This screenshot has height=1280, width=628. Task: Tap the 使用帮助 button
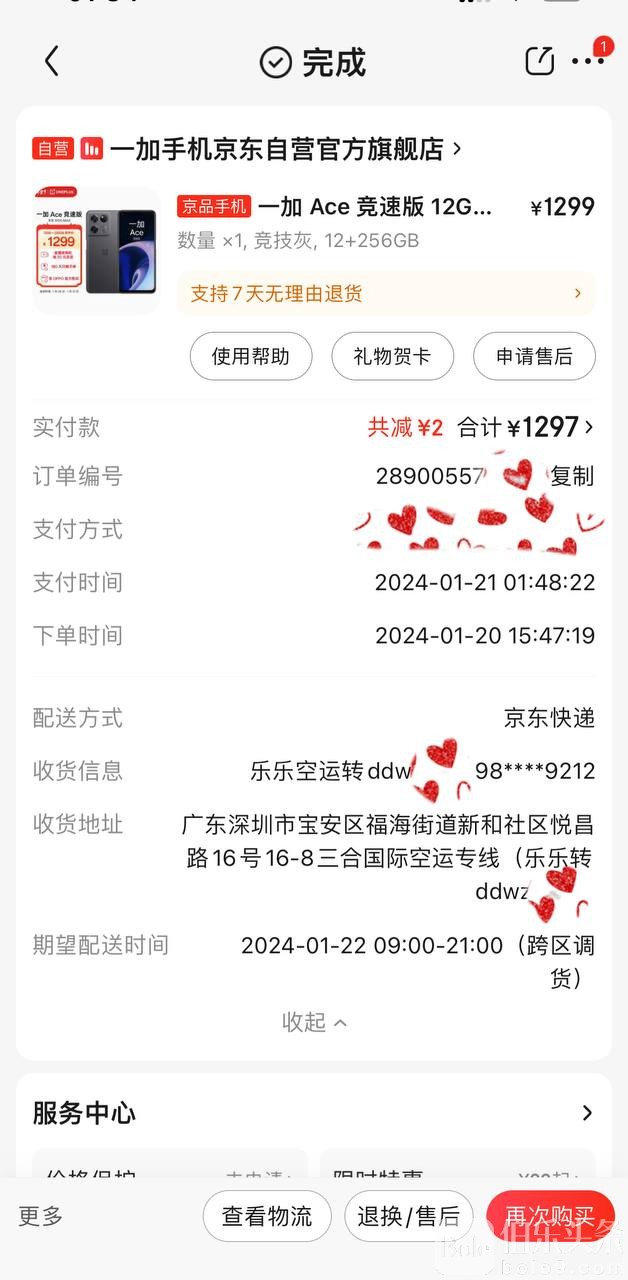tap(250, 356)
